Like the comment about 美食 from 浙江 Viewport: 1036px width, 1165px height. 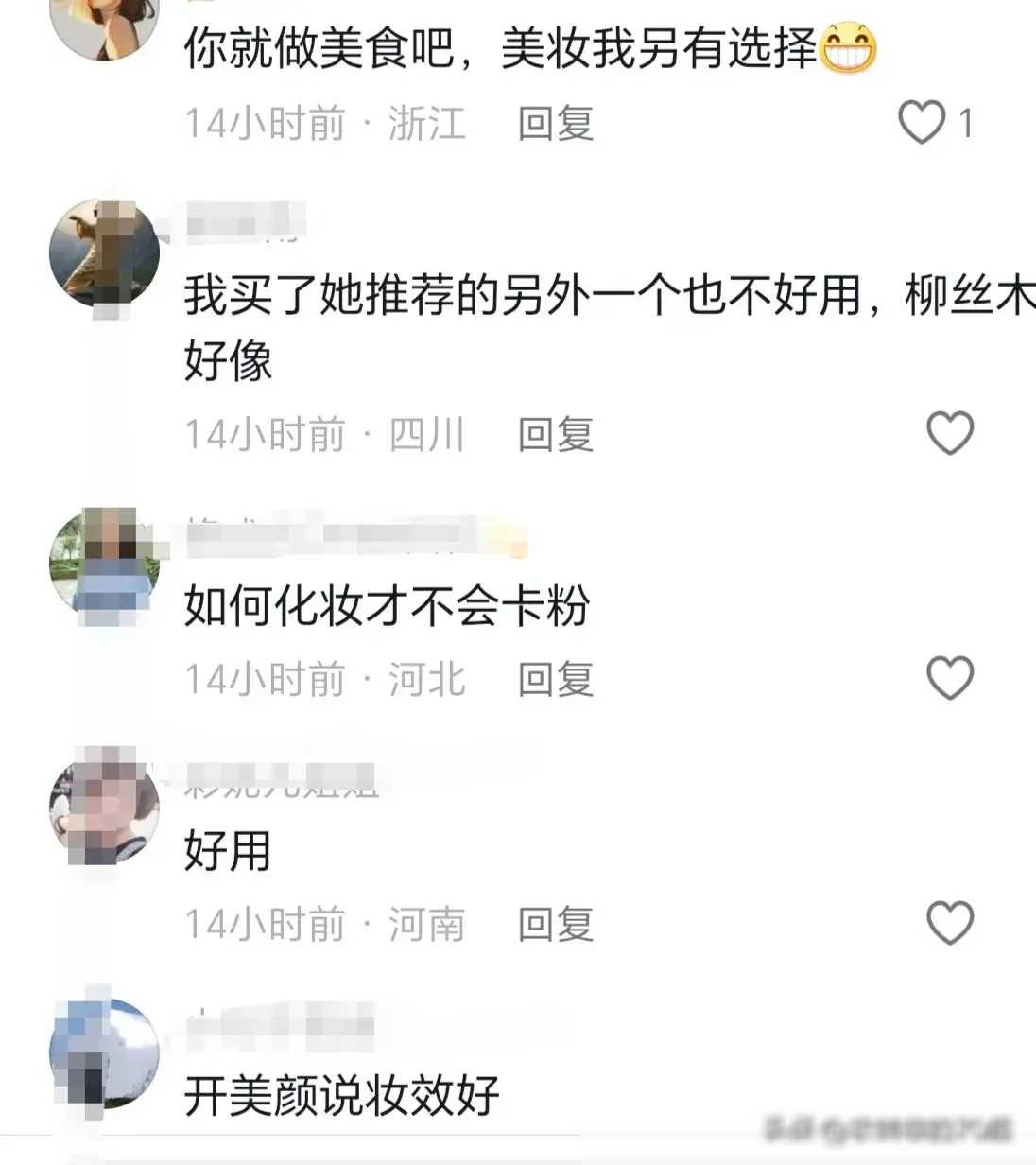[x=922, y=123]
